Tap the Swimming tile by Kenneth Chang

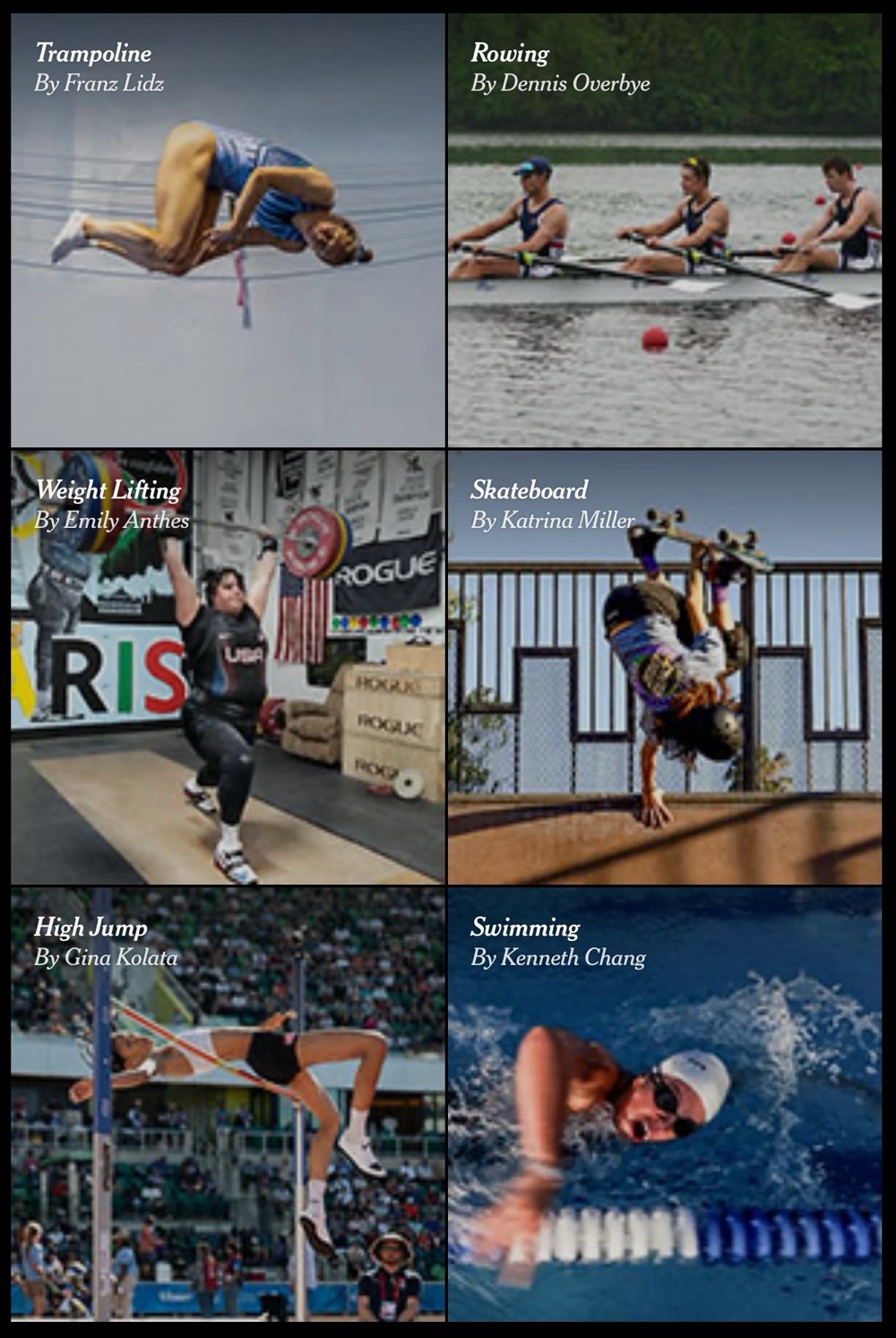click(664, 1104)
